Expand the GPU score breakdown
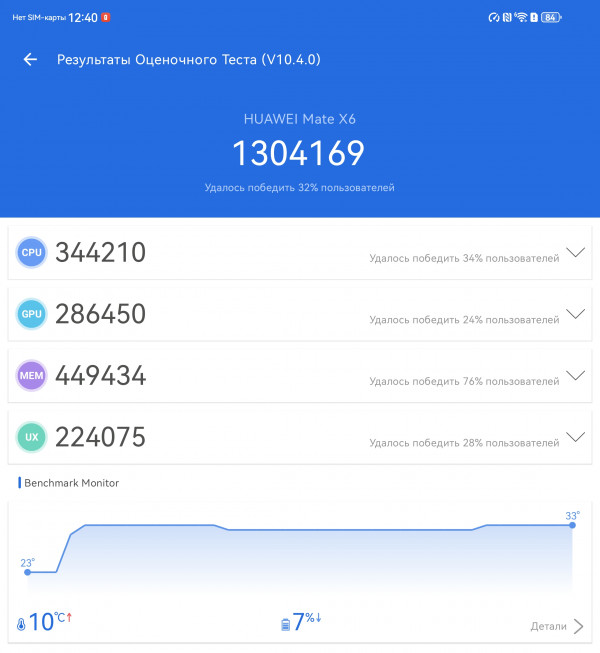The height and width of the screenshot is (653, 600). click(575, 314)
